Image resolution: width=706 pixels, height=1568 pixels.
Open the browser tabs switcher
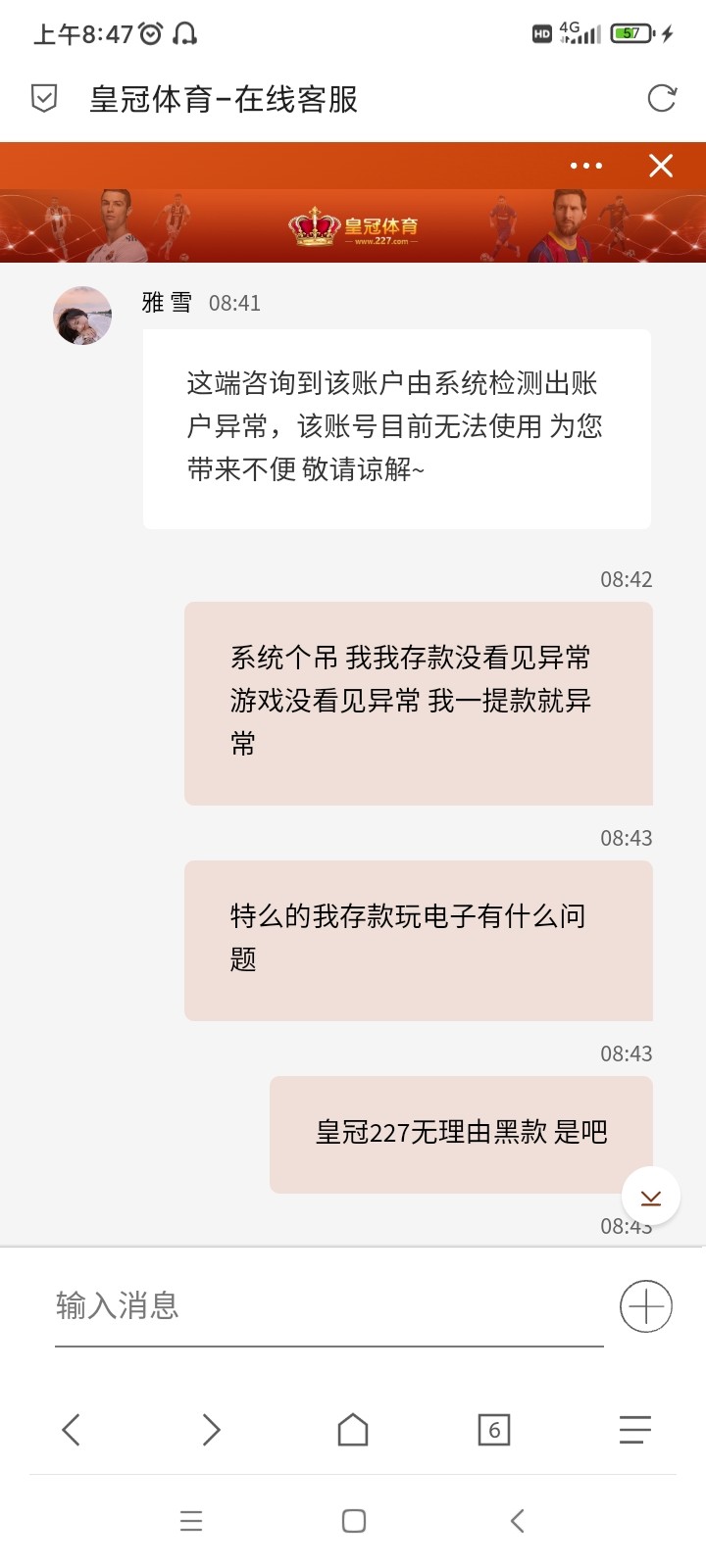(494, 1430)
